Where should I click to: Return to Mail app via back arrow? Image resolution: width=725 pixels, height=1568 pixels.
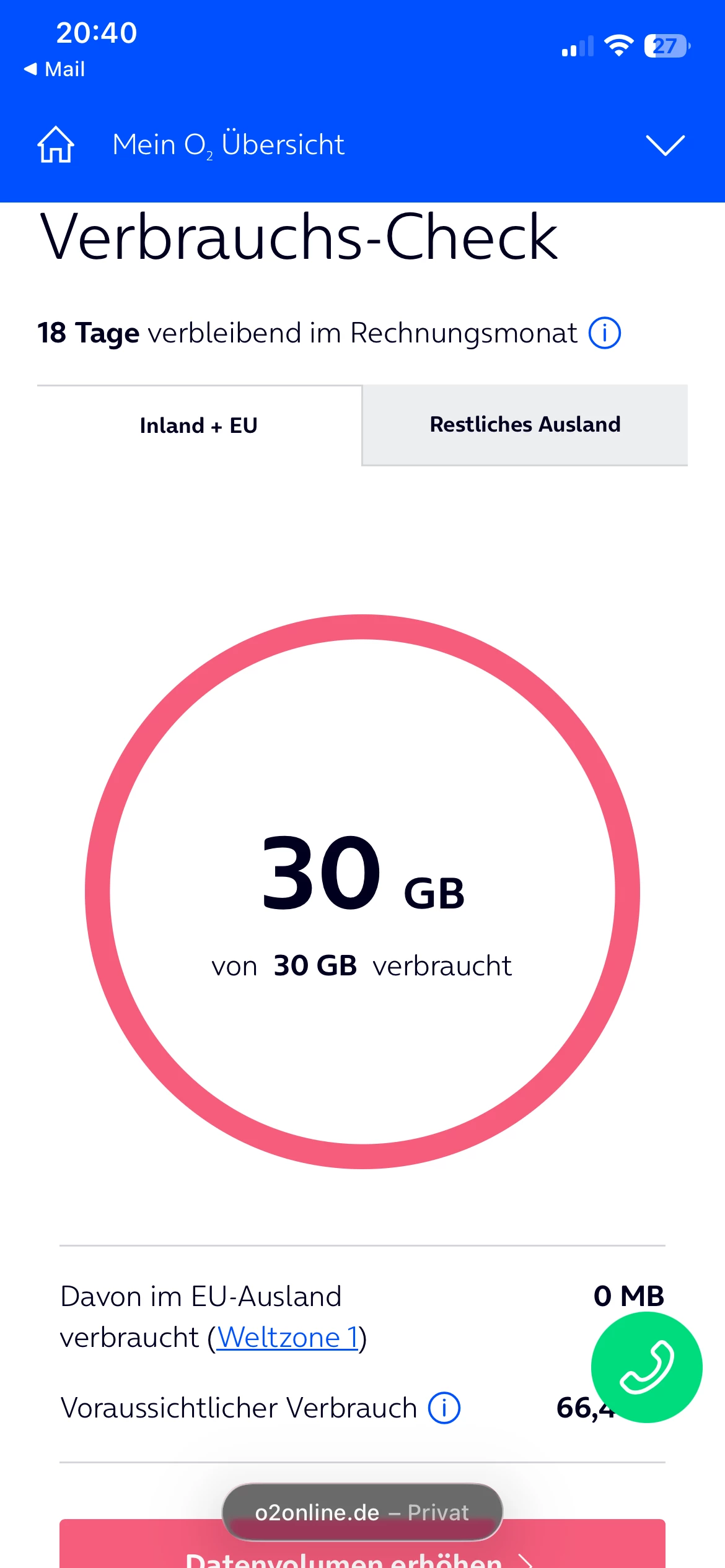(55, 69)
